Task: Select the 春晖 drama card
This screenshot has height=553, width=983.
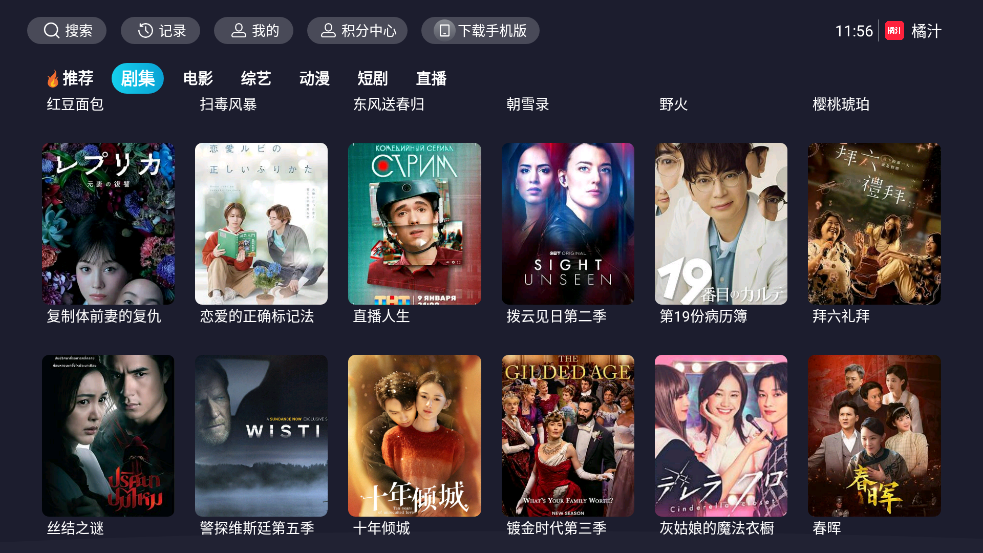Action: pos(874,436)
